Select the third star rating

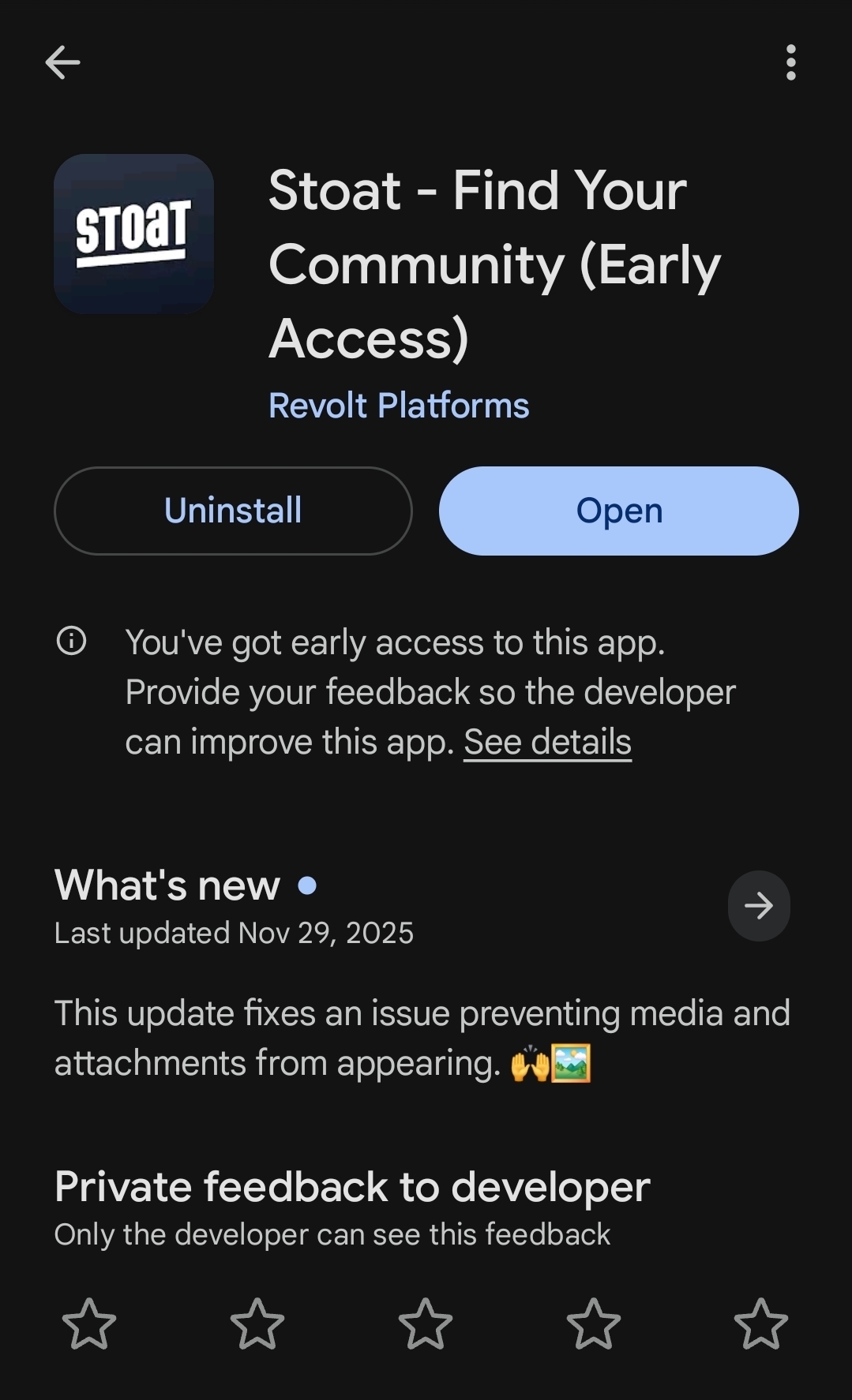pos(426,1323)
